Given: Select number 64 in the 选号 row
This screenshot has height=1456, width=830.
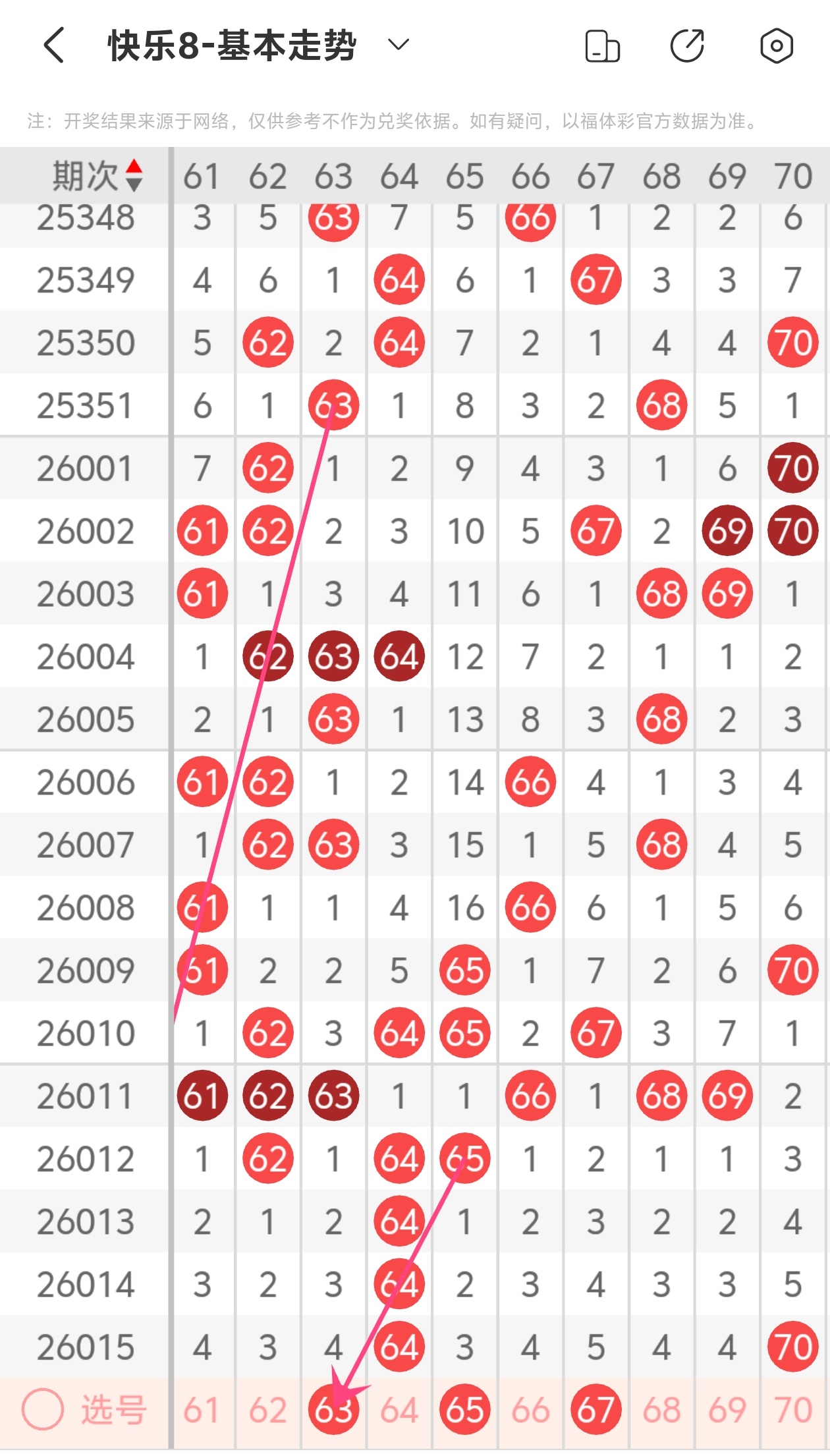Looking at the screenshot, I should [x=399, y=1410].
